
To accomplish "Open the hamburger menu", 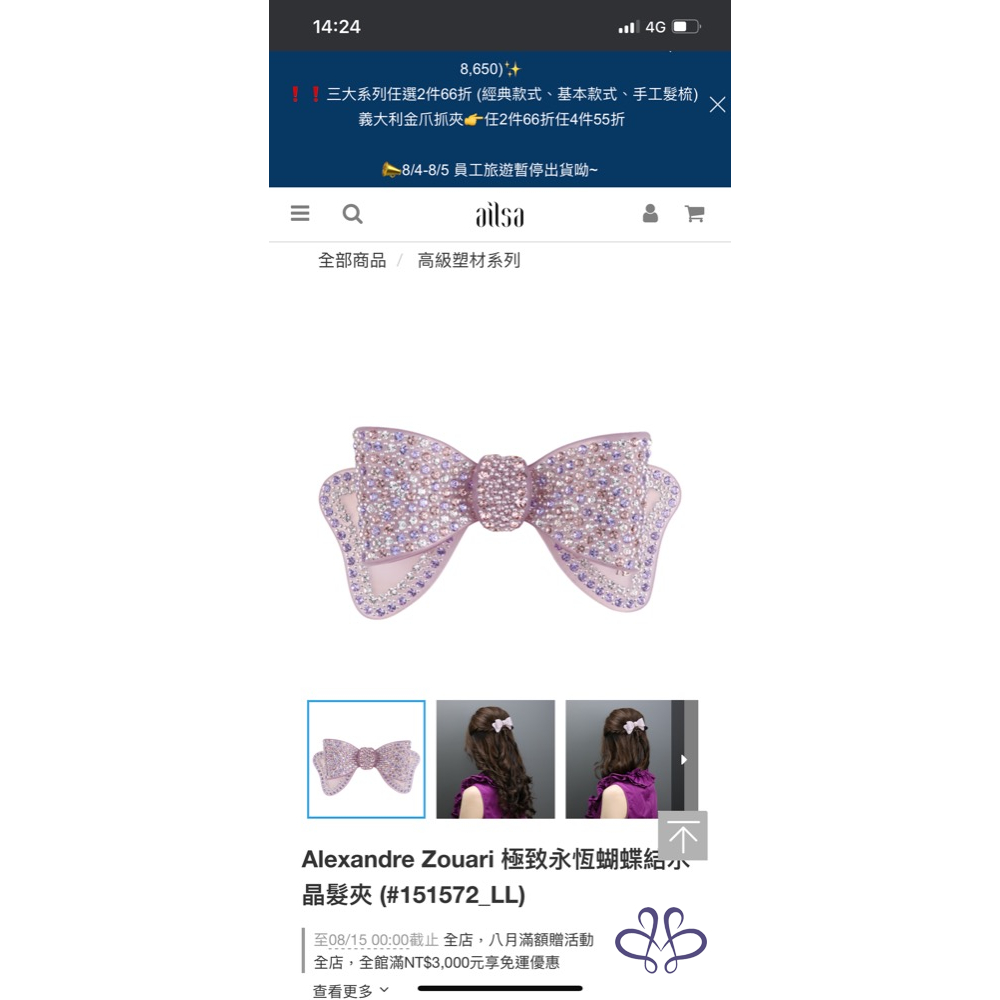I will [x=300, y=214].
